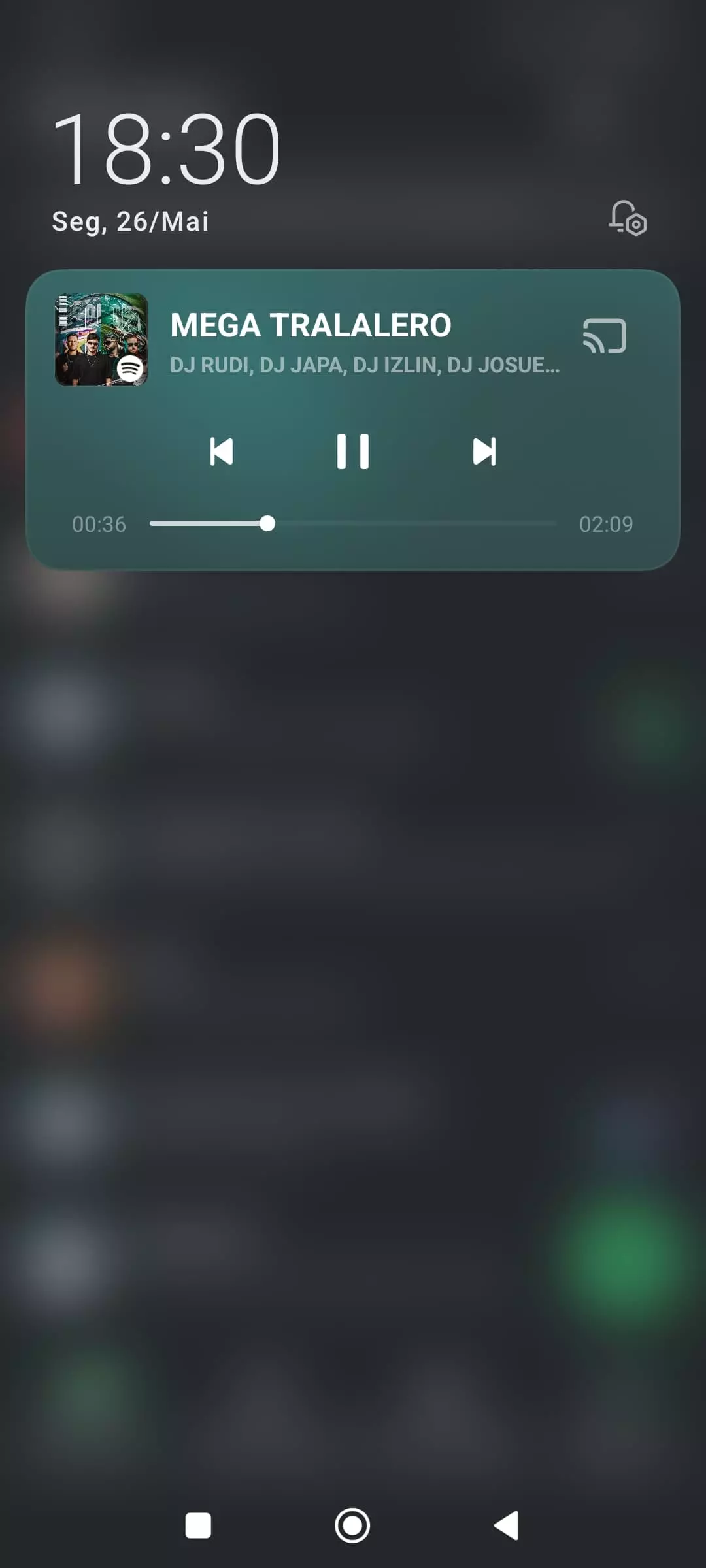Go to the home screen
706x1568 pixels.
point(352,1526)
